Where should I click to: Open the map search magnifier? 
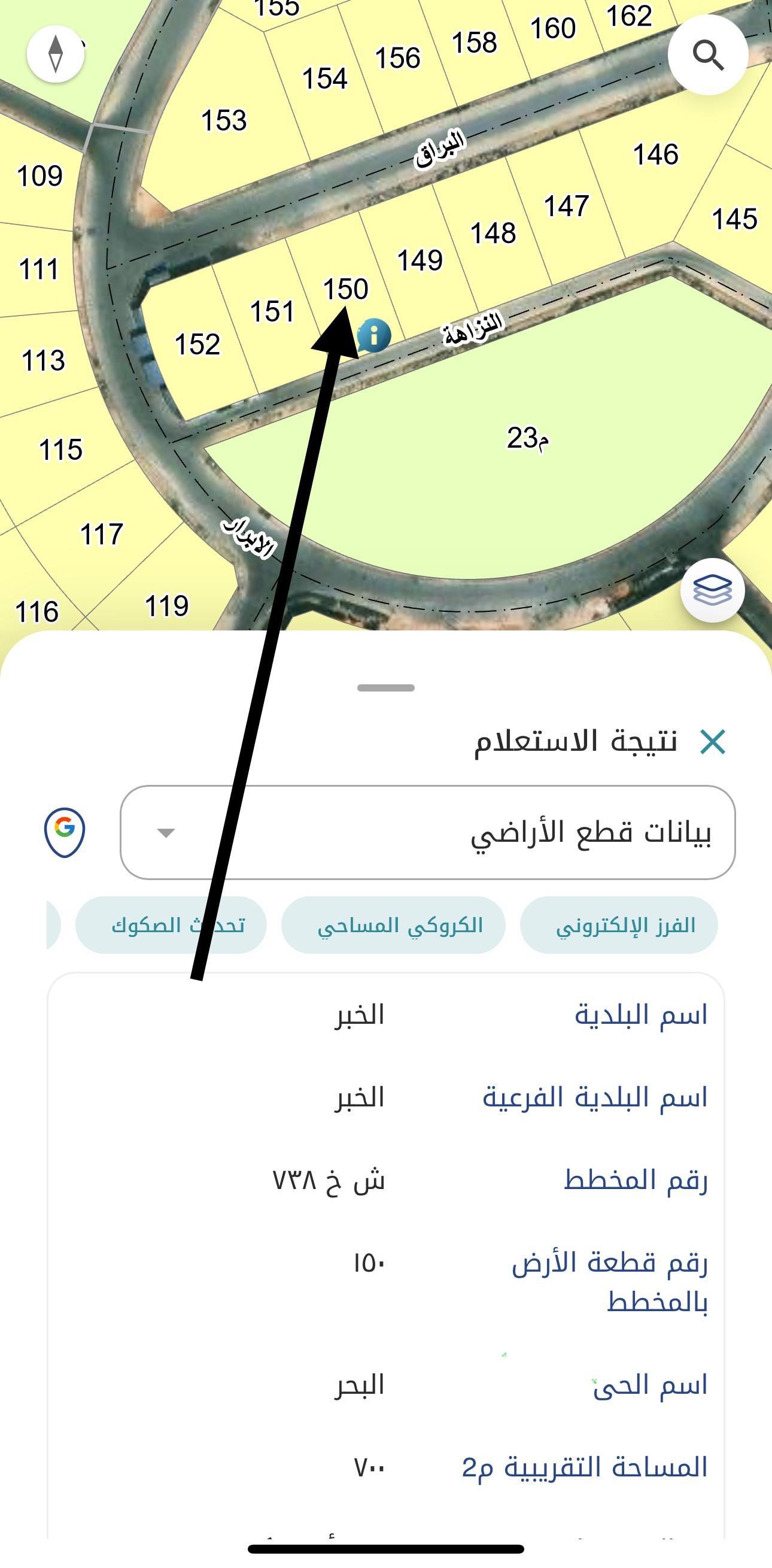tap(707, 55)
